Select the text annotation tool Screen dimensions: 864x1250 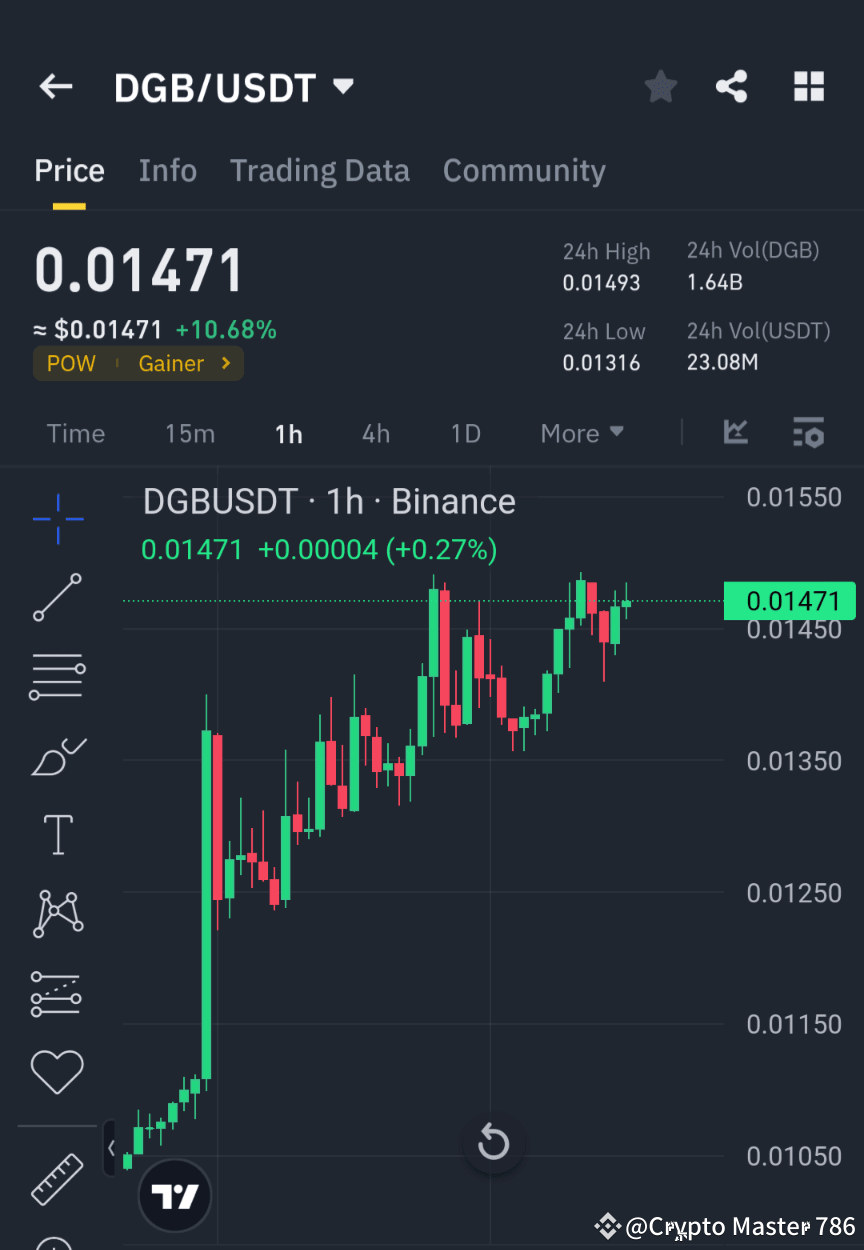click(57, 835)
